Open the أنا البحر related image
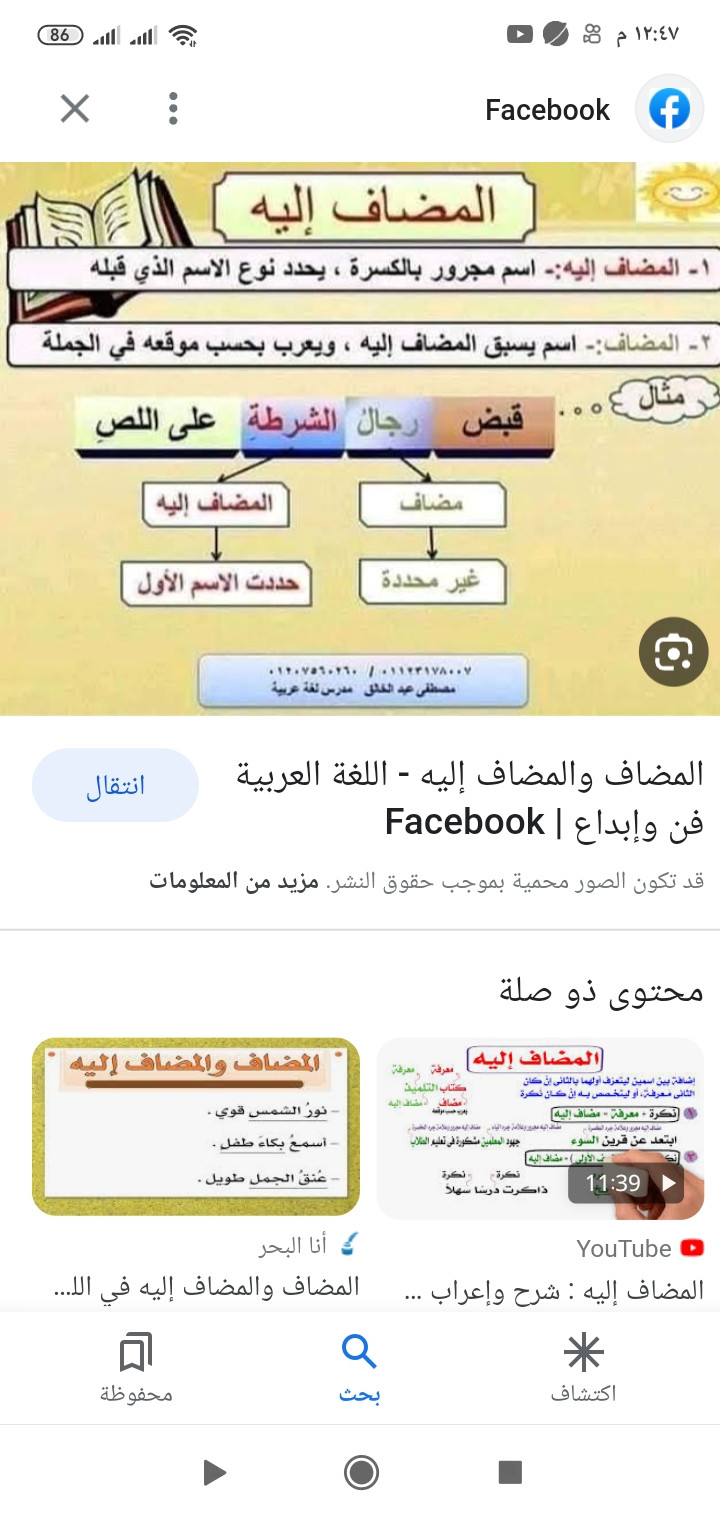Viewport: 720px width, 1520px height. point(196,1126)
